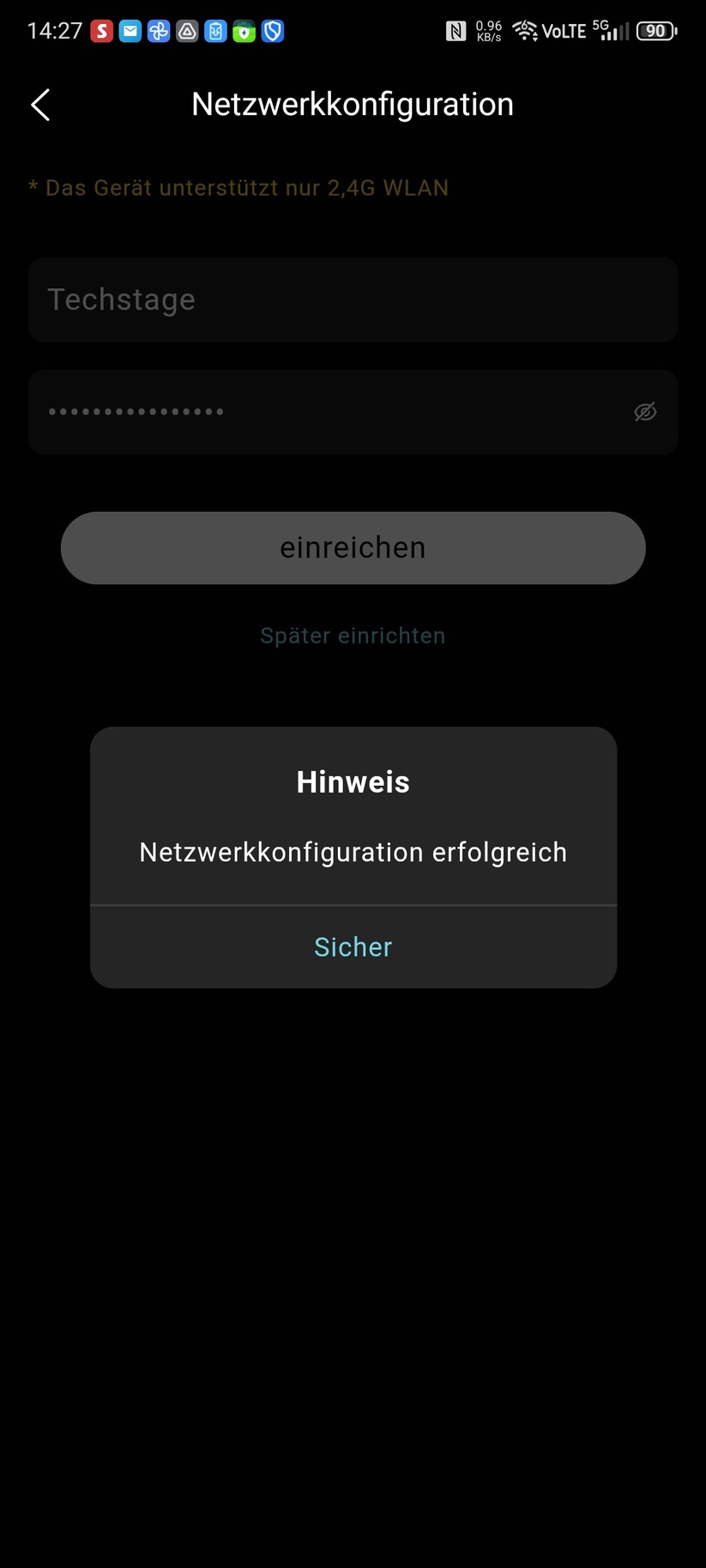This screenshot has height=1568, width=706.
Task: Tap the network speed indicator
Action: [488, 30]
